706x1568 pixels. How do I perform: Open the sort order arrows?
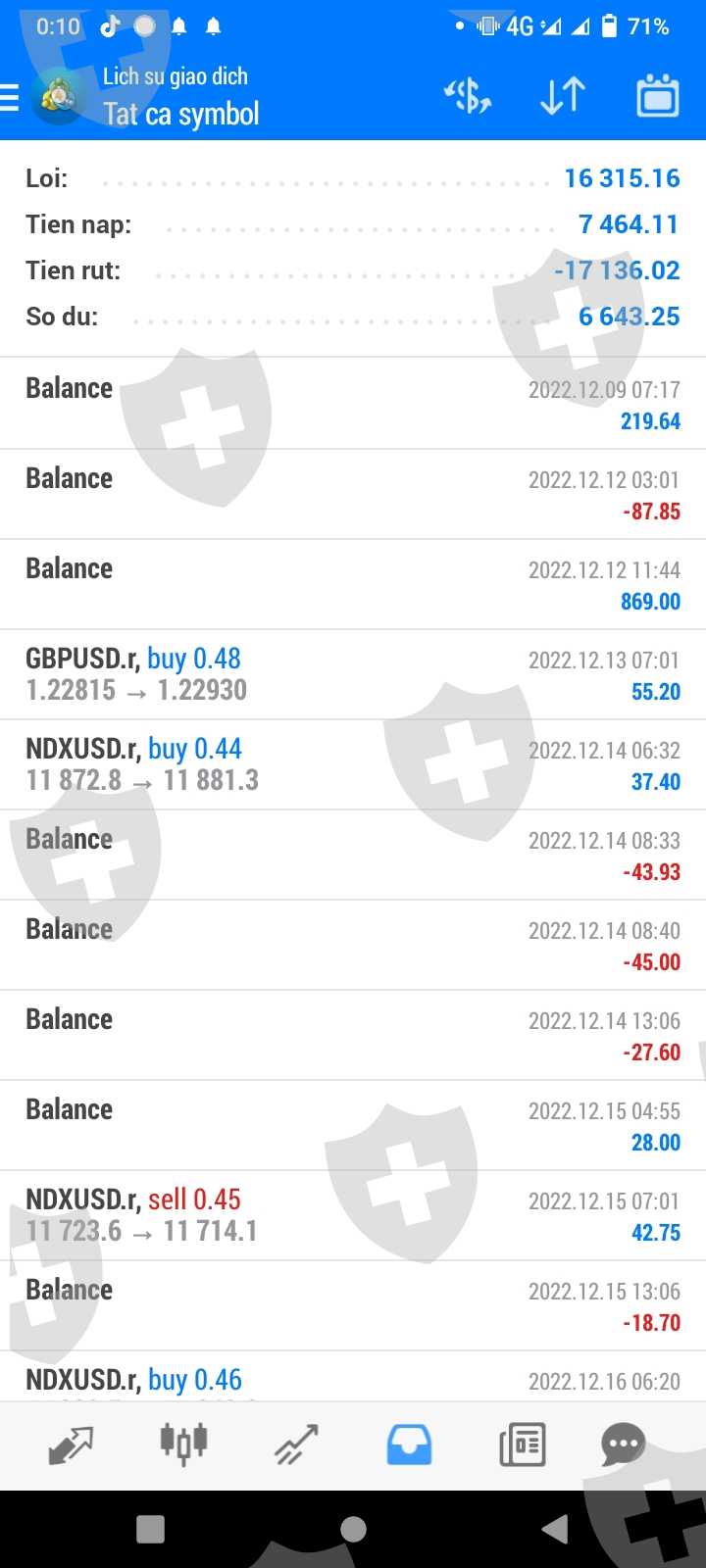coord(563,96)
